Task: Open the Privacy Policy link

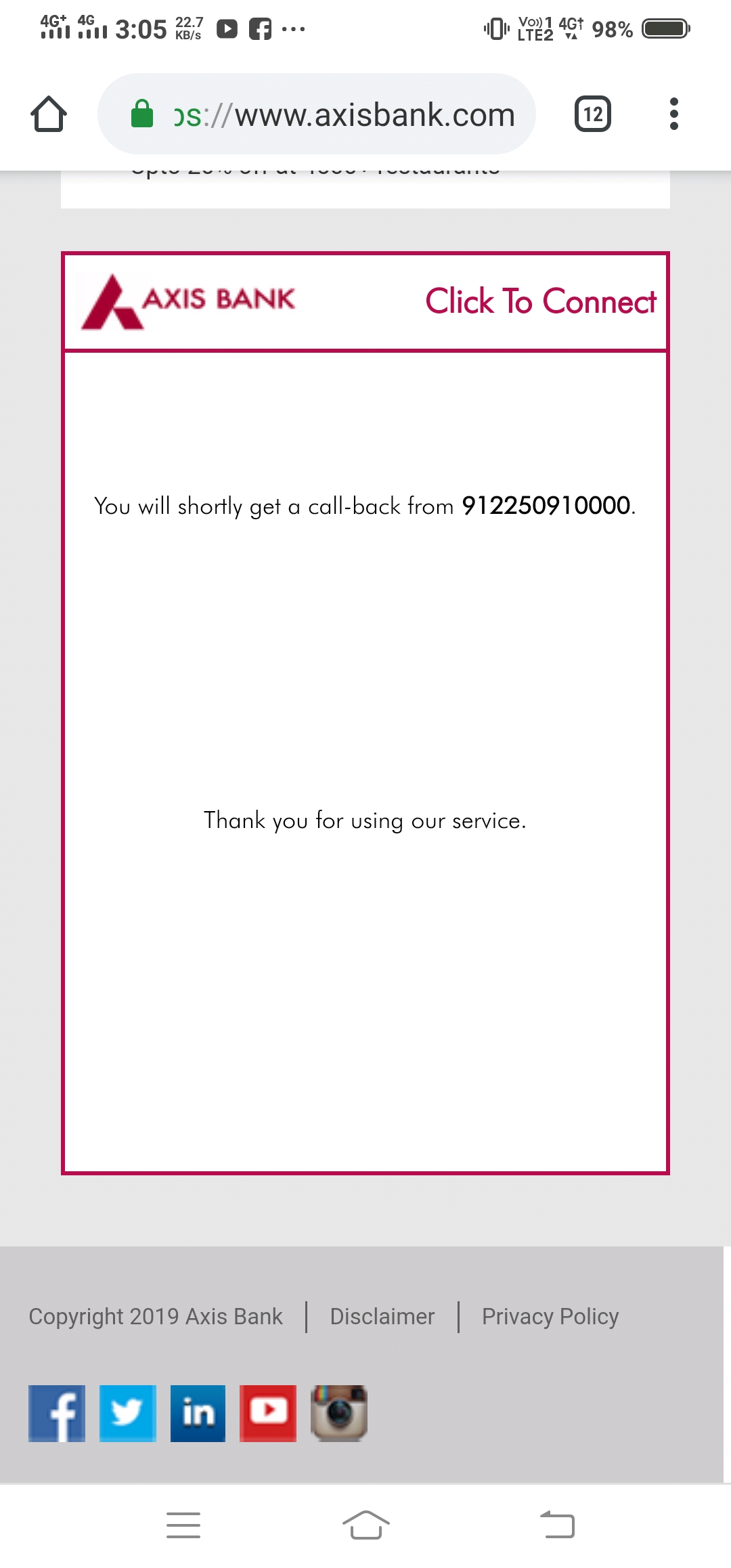Action: [x=550, y=1316]
